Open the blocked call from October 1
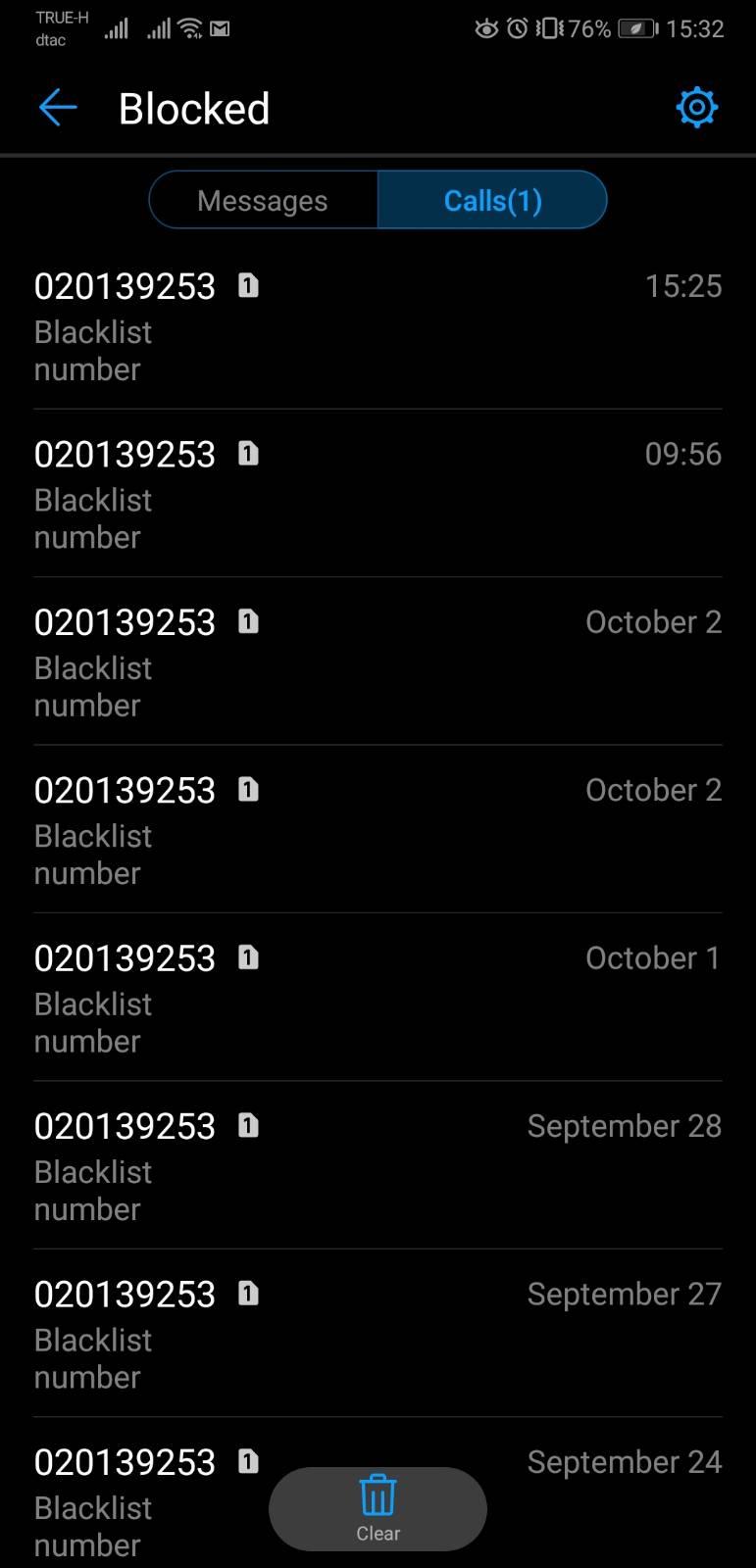 (378, 998)
